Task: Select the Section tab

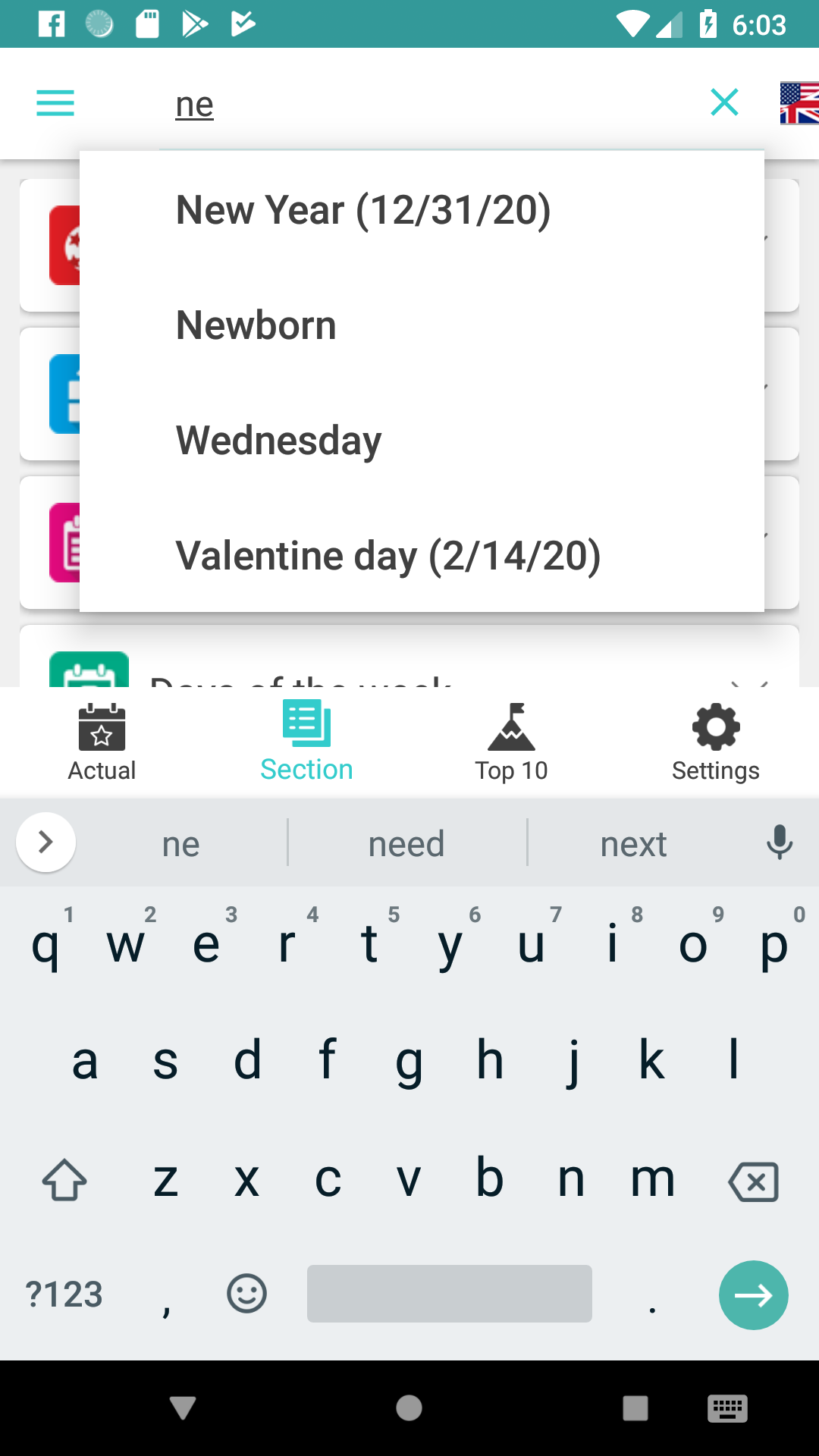Action: point(306,739)
